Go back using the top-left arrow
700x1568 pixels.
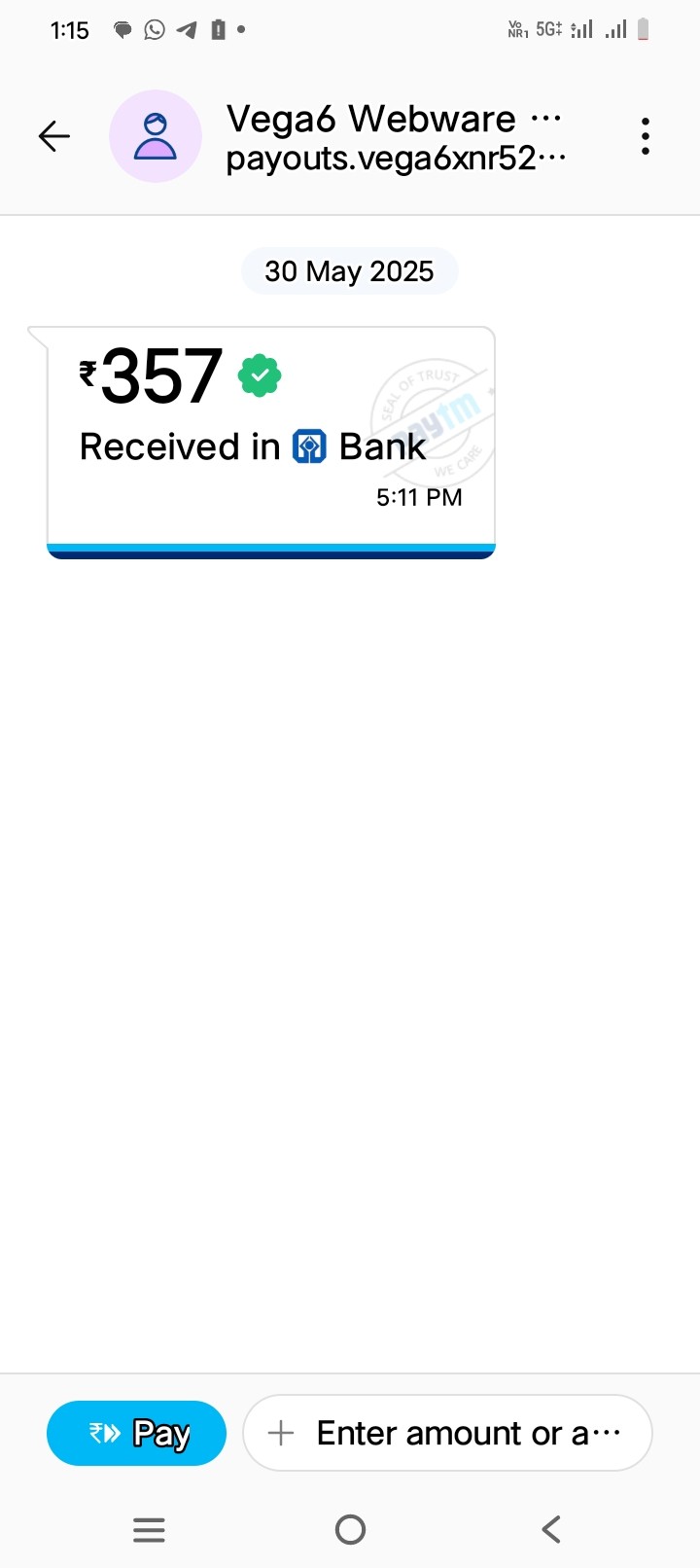coord(54,136)
